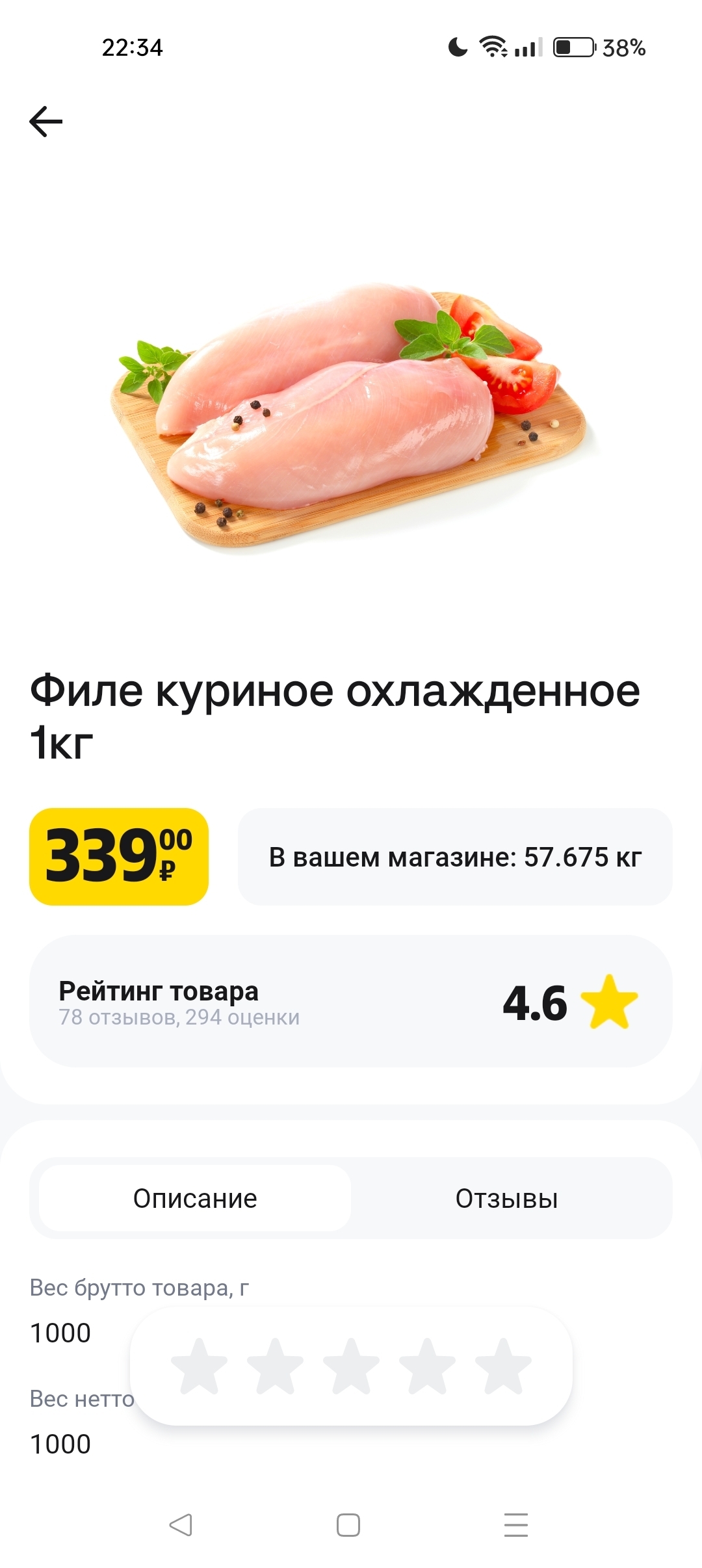Open the chicken fillet product photo
Image resolution: width=702 pixels, height=1568 pixels.
(351, 416)
